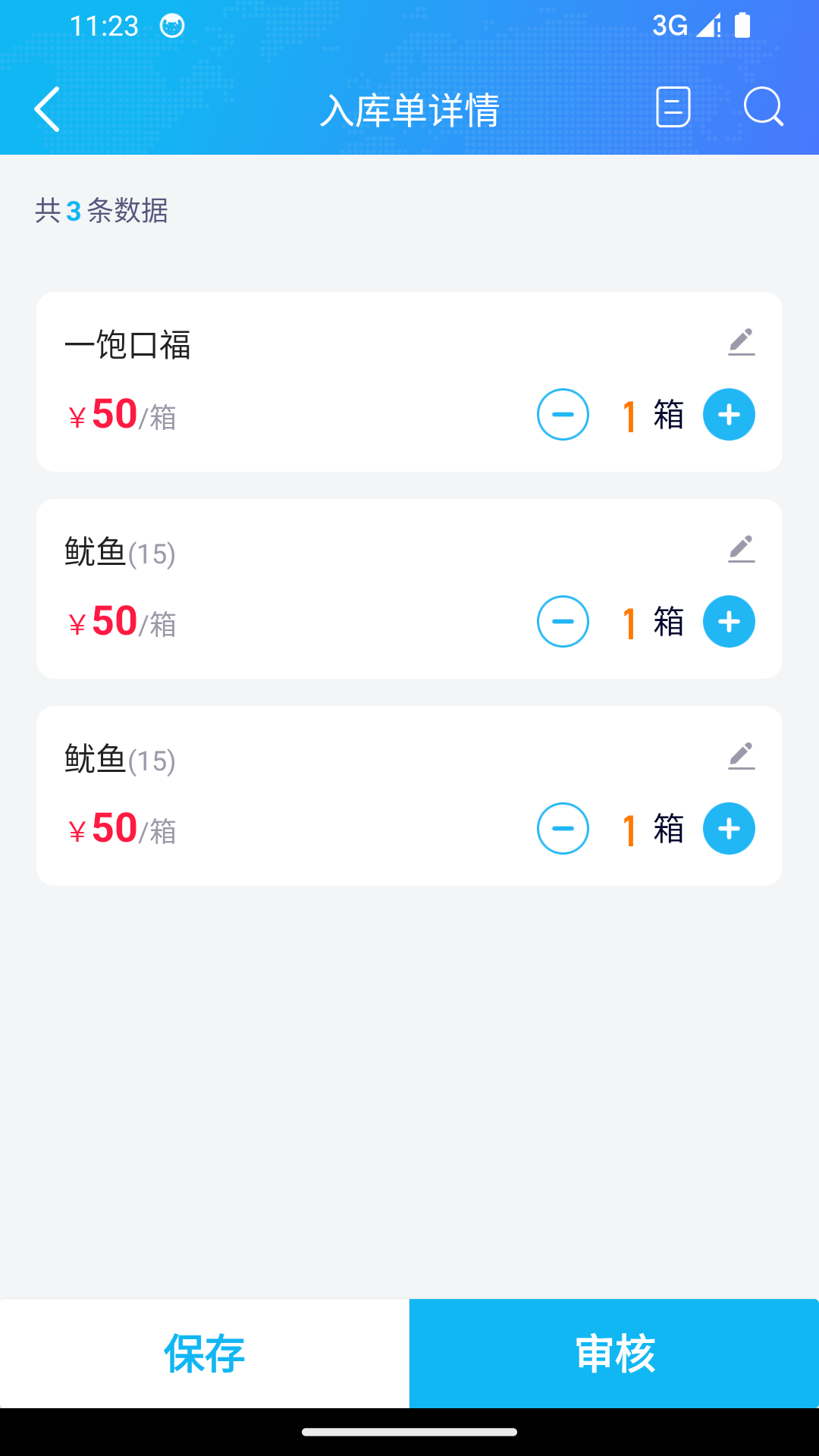Viewport: 819px width, 1456px height.
Task: Edit the last 鱿鱼(15) entry via pencil icon
Action: [742, 756]
